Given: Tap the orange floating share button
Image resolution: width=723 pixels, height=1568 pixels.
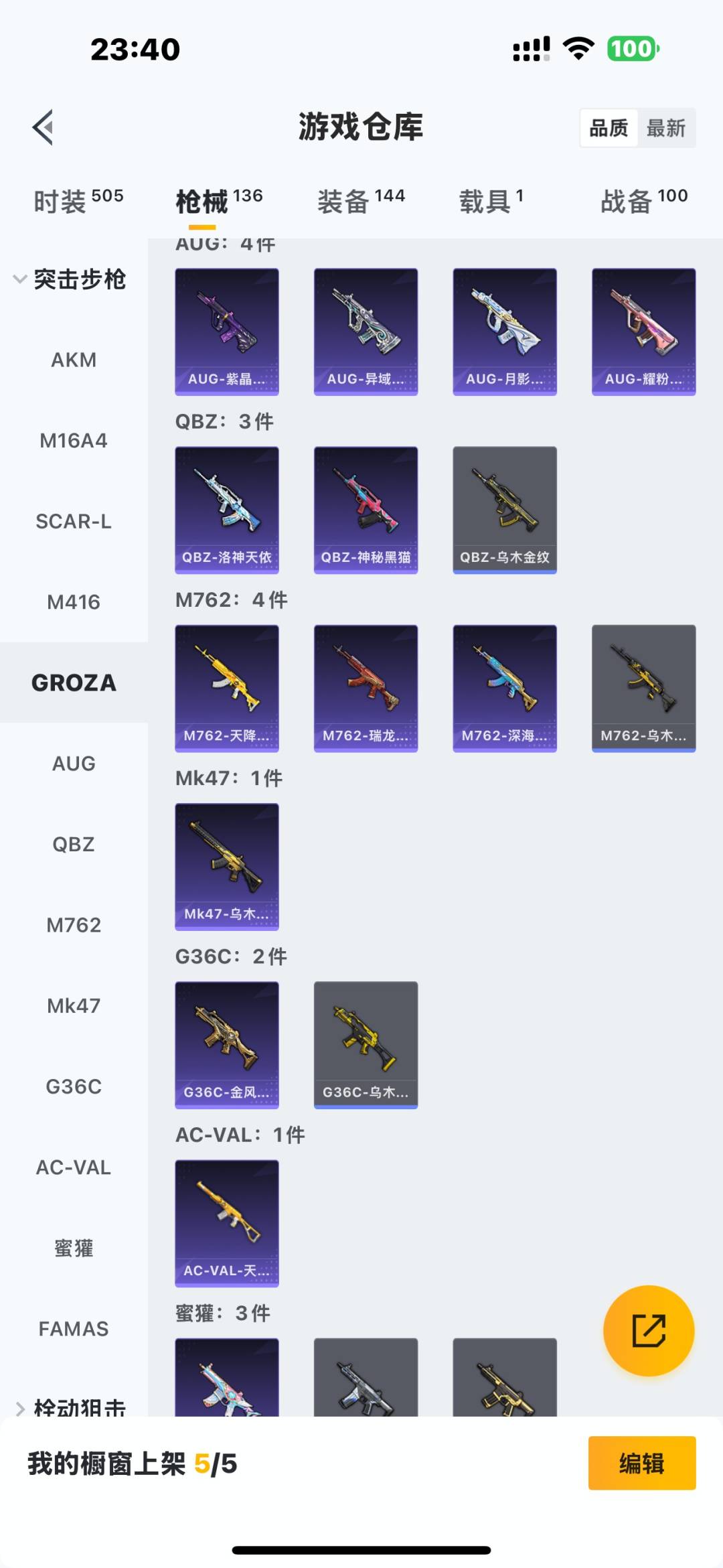Looking at the screenshot, I should pyautogui.click(x=648, y=1331).
